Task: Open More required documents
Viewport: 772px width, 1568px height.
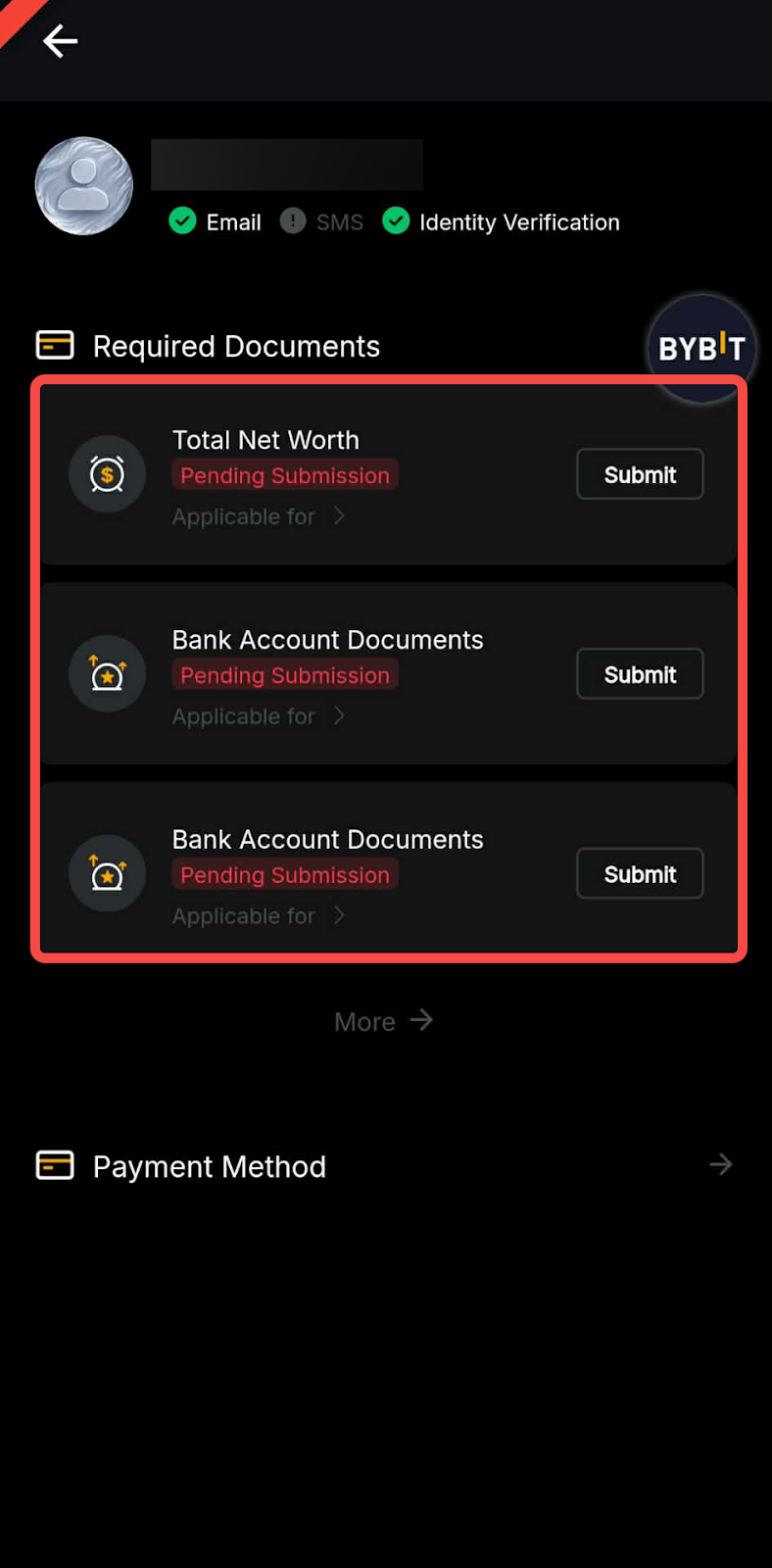Action: (x=383, y=1021)
